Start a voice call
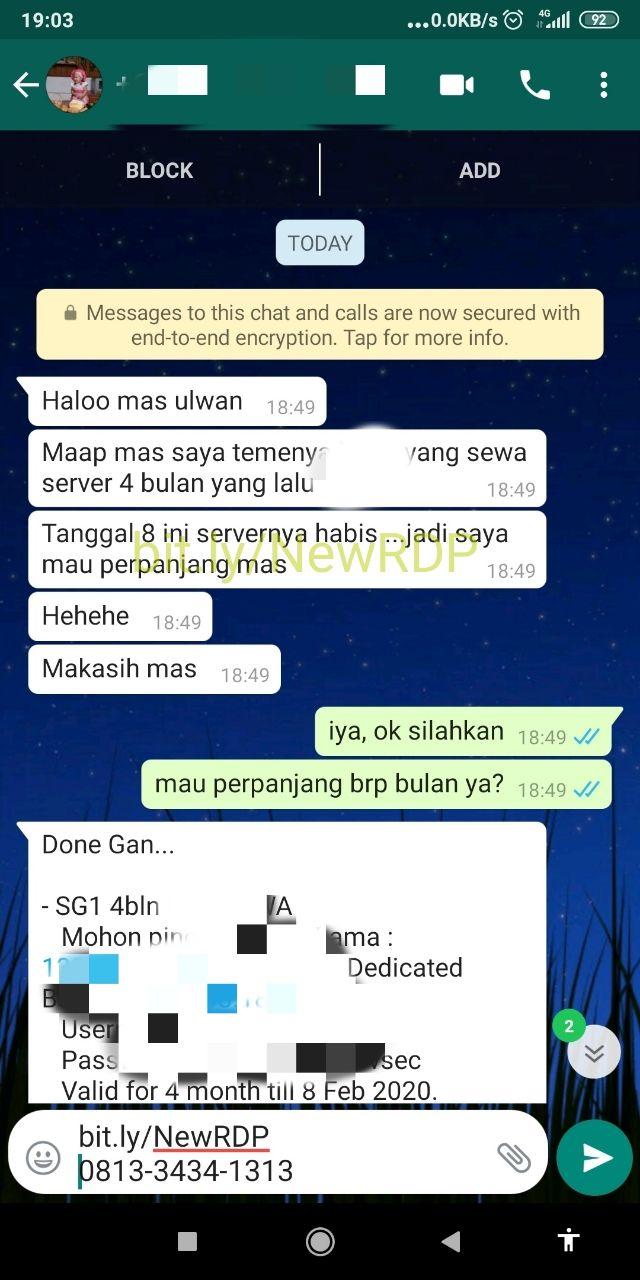640x1280 pixels. (535, 86)
